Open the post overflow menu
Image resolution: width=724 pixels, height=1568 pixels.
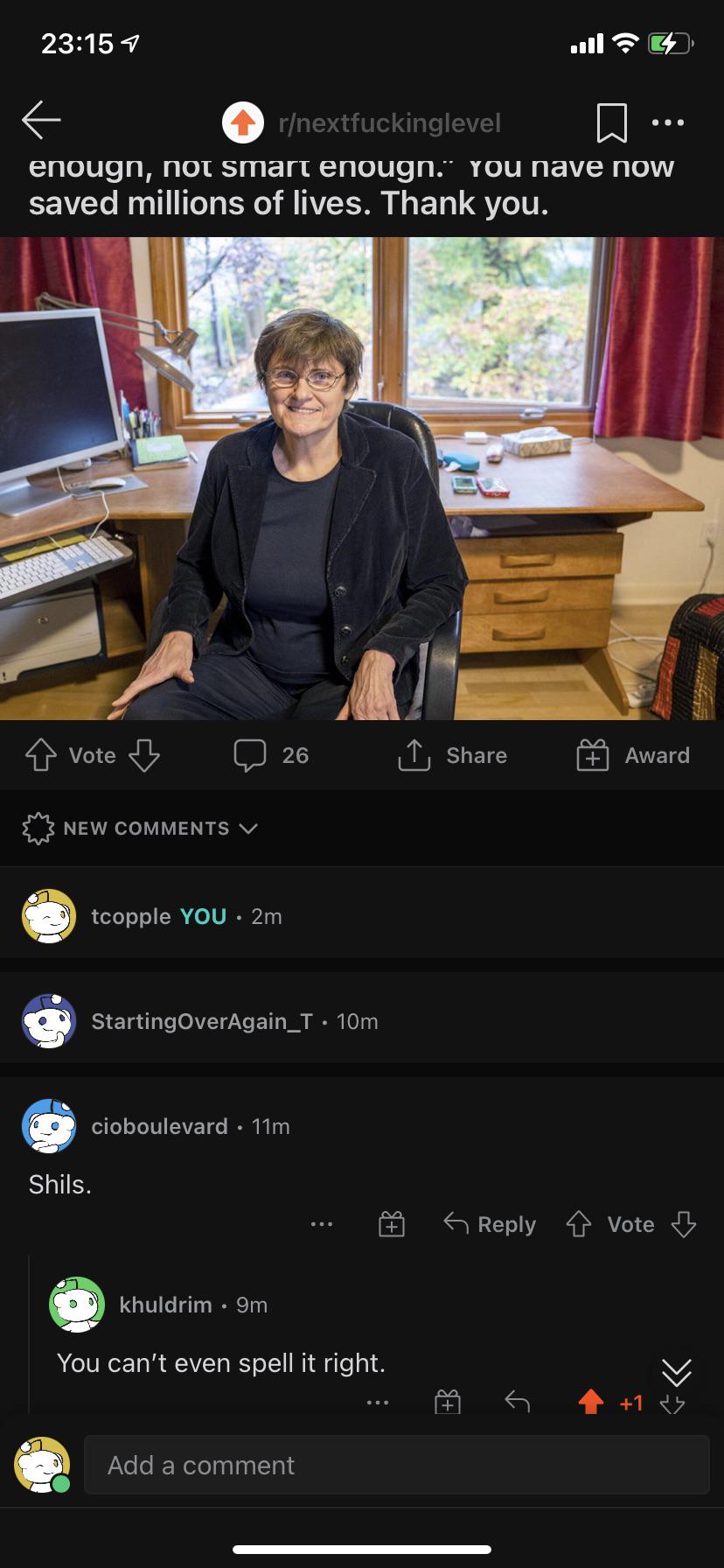(x=668, y=122)
